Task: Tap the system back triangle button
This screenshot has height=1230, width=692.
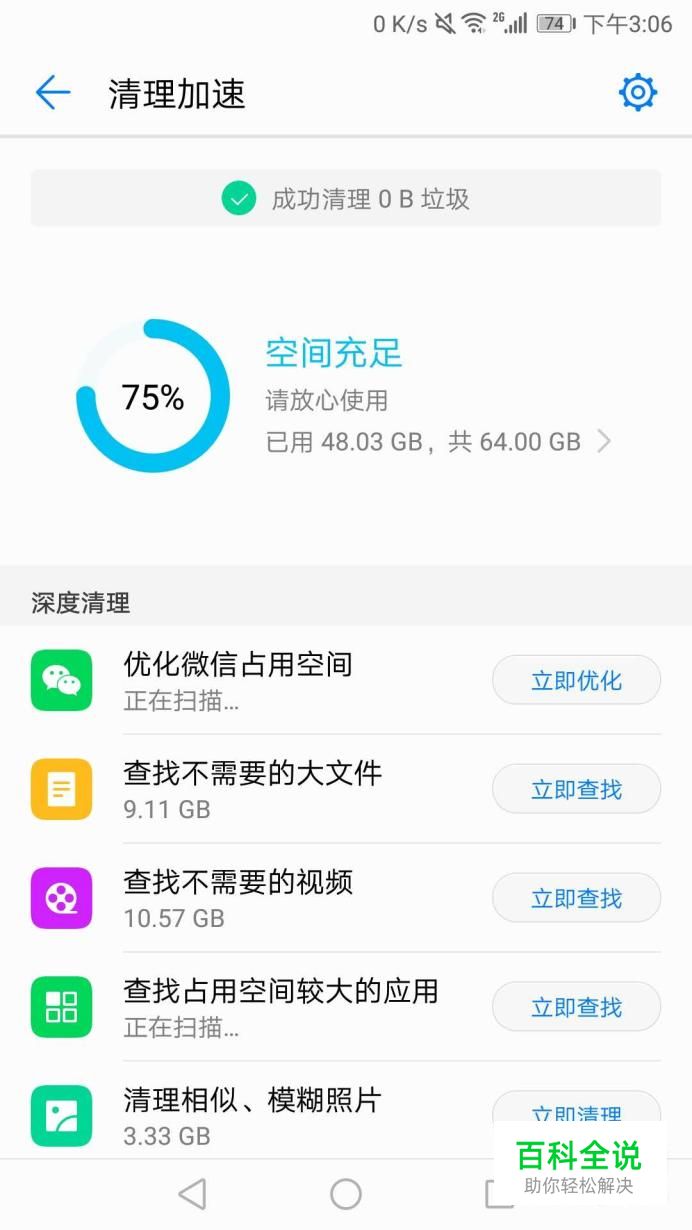Action: click(191, 1194)
